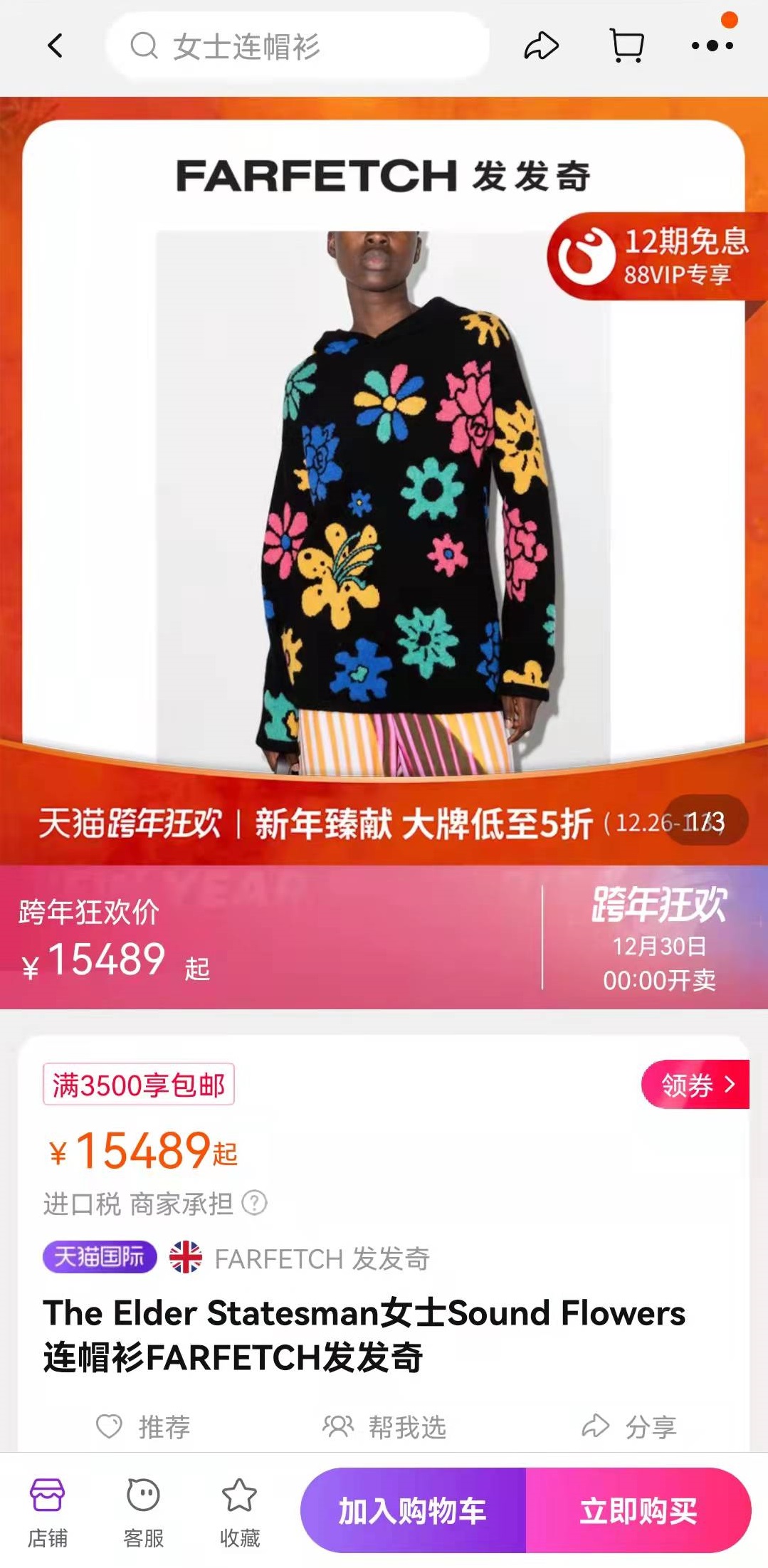This screenshot has width=768, height=1568.
Task: Share this product from the top bar
Action: tap(541, 46)
